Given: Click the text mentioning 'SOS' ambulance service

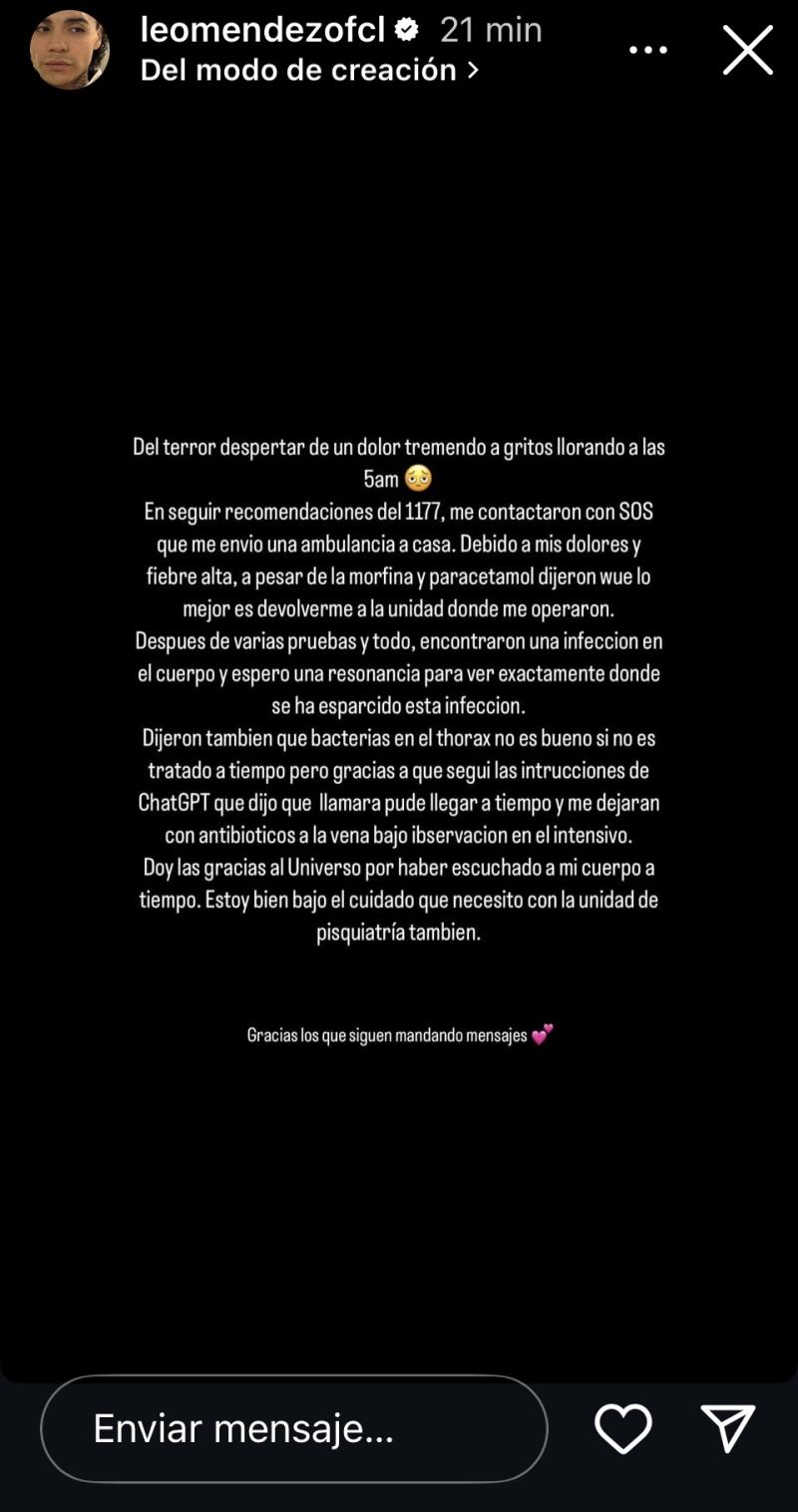Looking at the screenshot, I should pyautogui.click(x=399, y=514).
